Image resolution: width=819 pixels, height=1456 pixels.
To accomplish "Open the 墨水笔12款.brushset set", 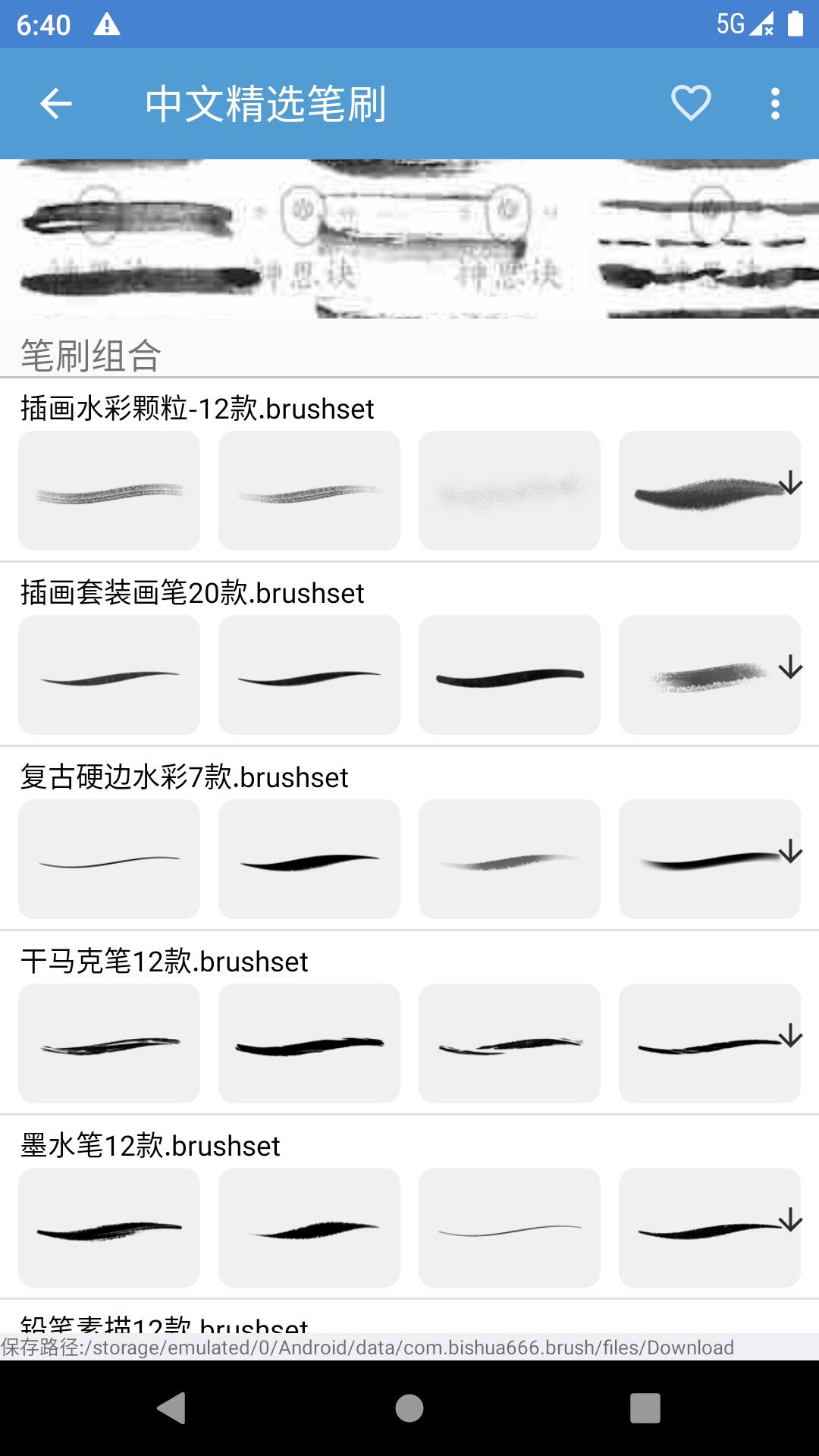I will [150, 1146].
